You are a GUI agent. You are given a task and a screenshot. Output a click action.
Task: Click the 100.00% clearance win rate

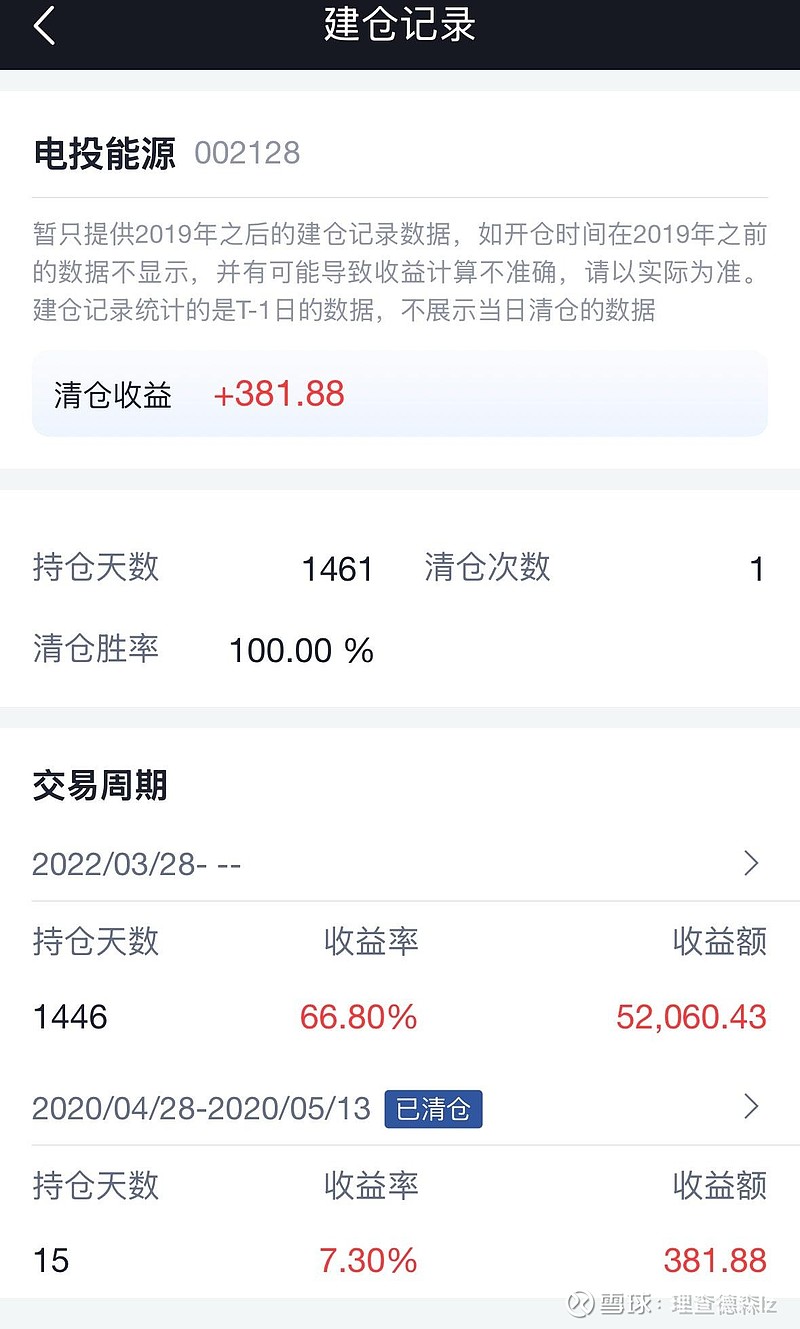[300, 650]
